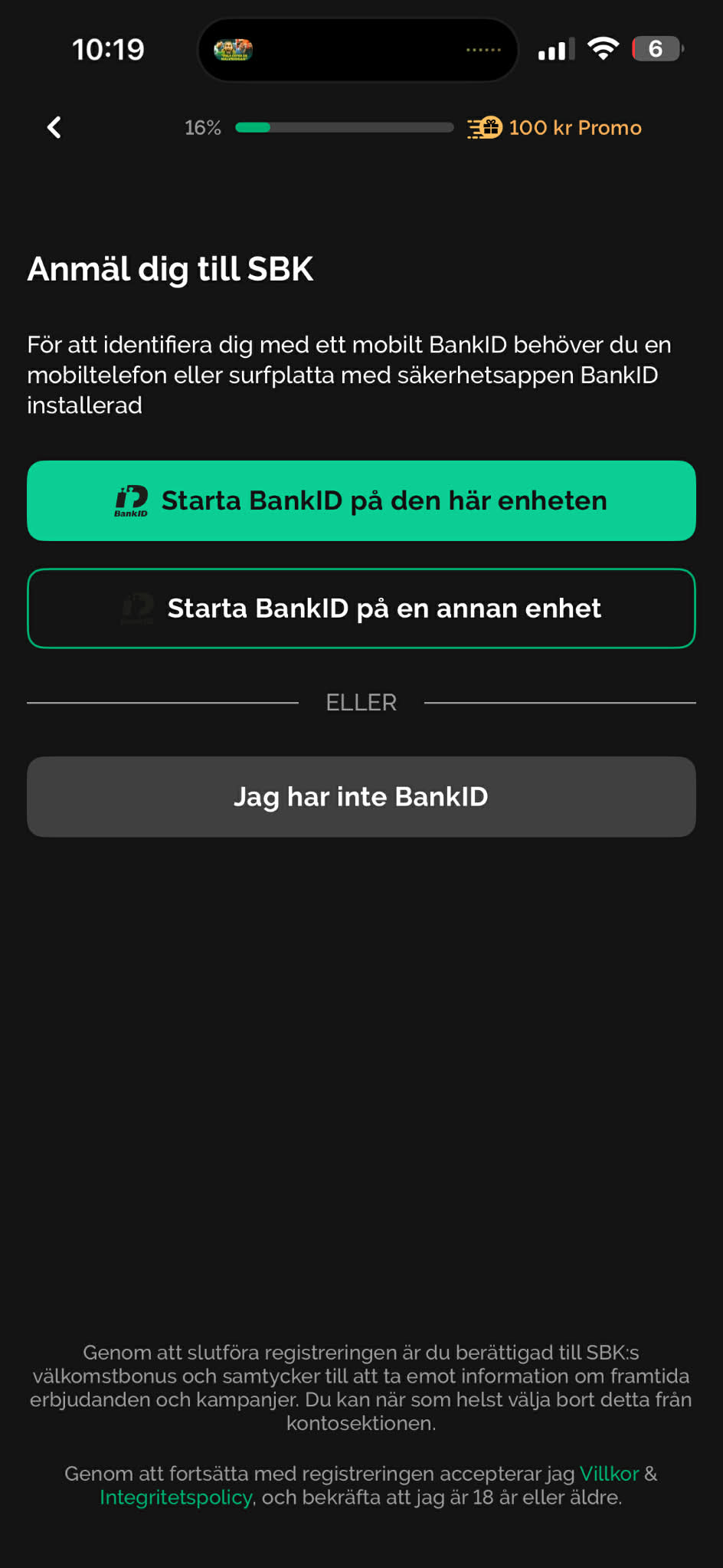The width and height of the screenshot is (723, 1568).
Task: Click the gift icon next to 100 kr Promo
Action: (x=486, y=127)
